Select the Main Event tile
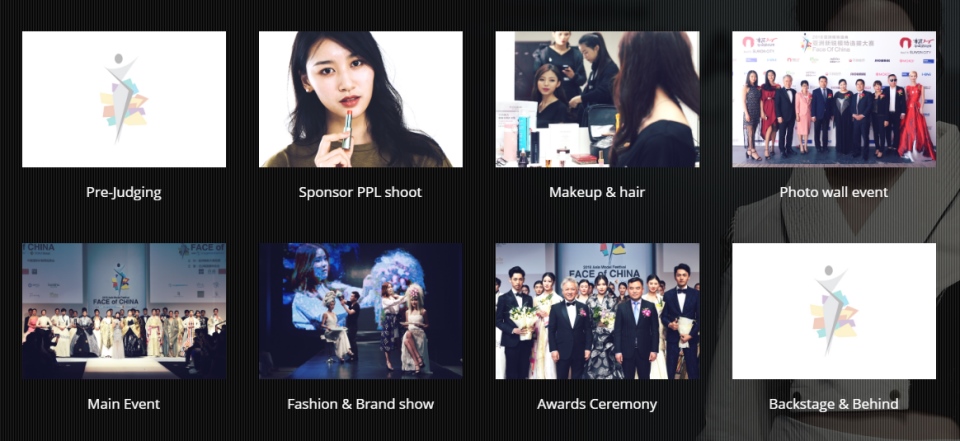 (x=124, y=311)
